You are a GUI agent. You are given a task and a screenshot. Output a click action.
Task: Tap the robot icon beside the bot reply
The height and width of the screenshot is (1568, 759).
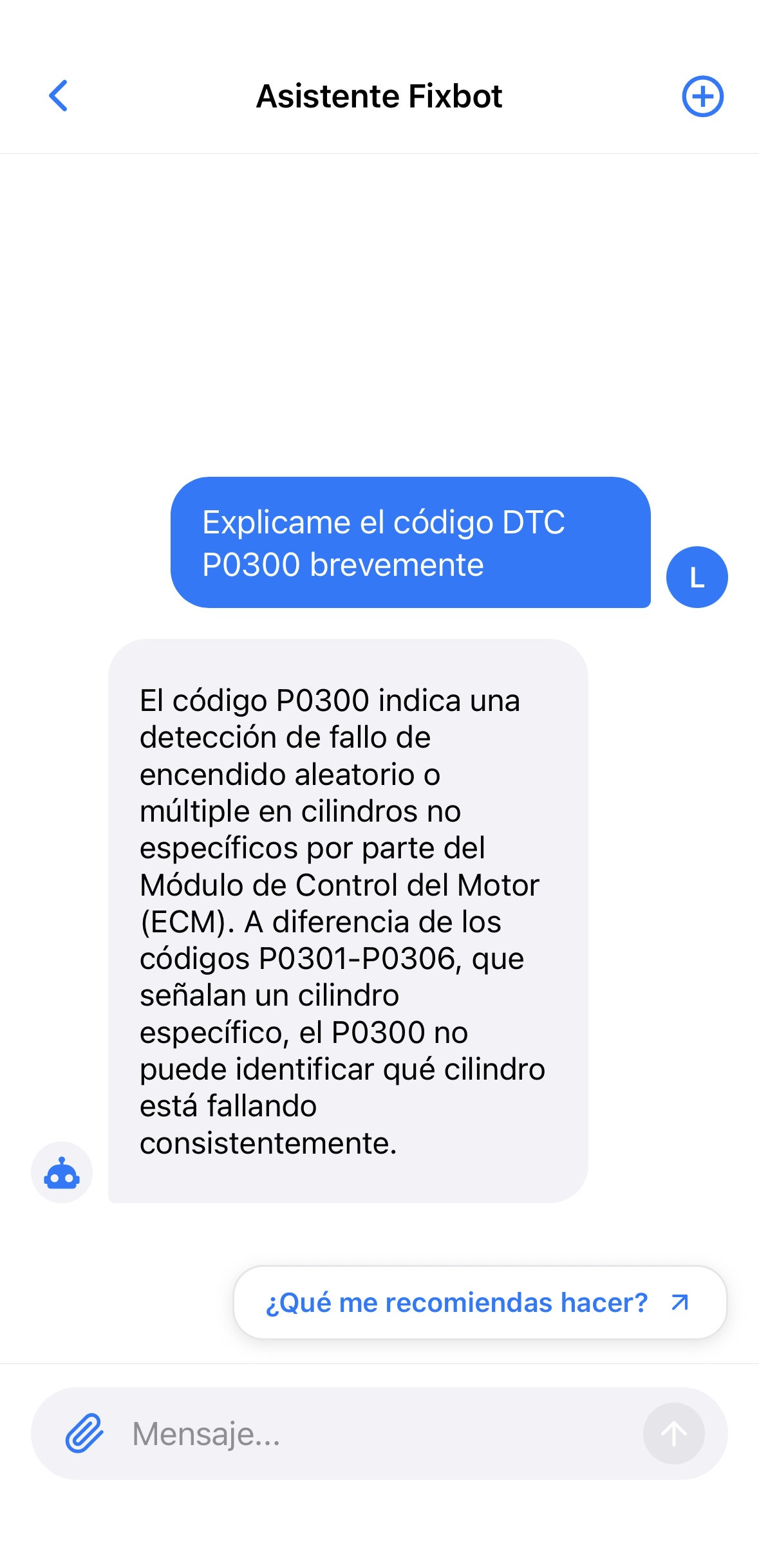coord(61,1172)
